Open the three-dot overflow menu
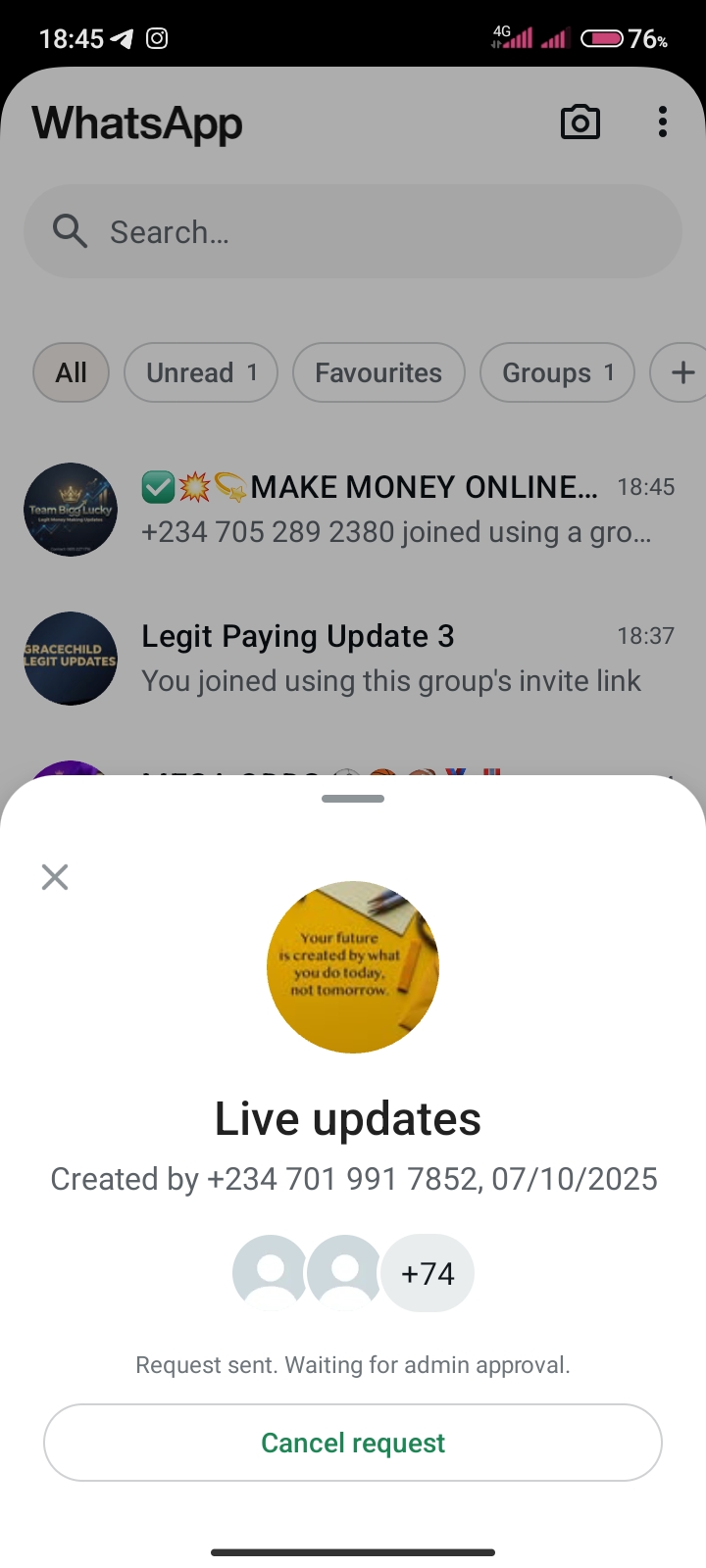706x1568 pixels. tap(663, 122)
